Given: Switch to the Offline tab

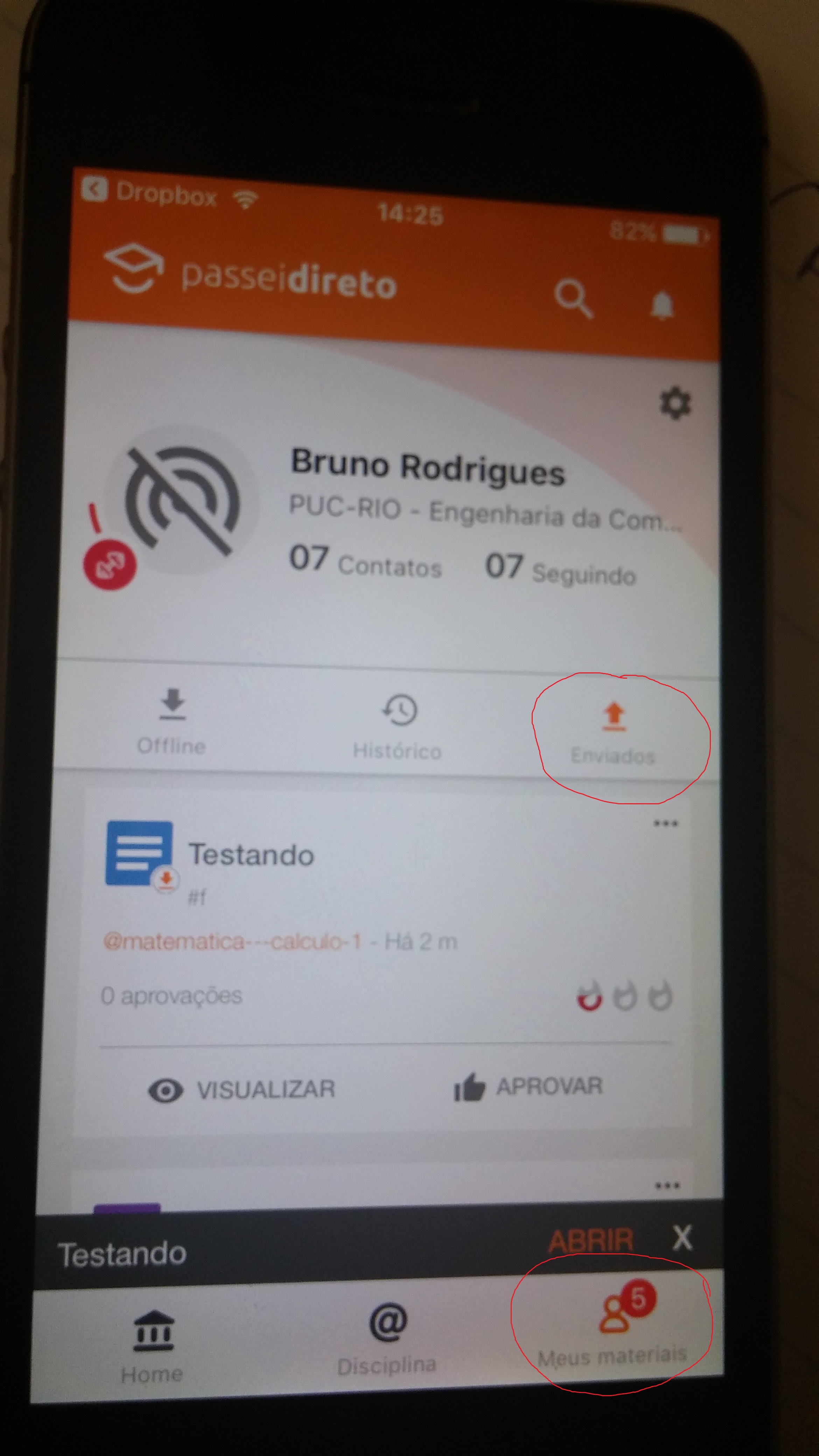Looking at the screenshot, I should coord(172,722).
